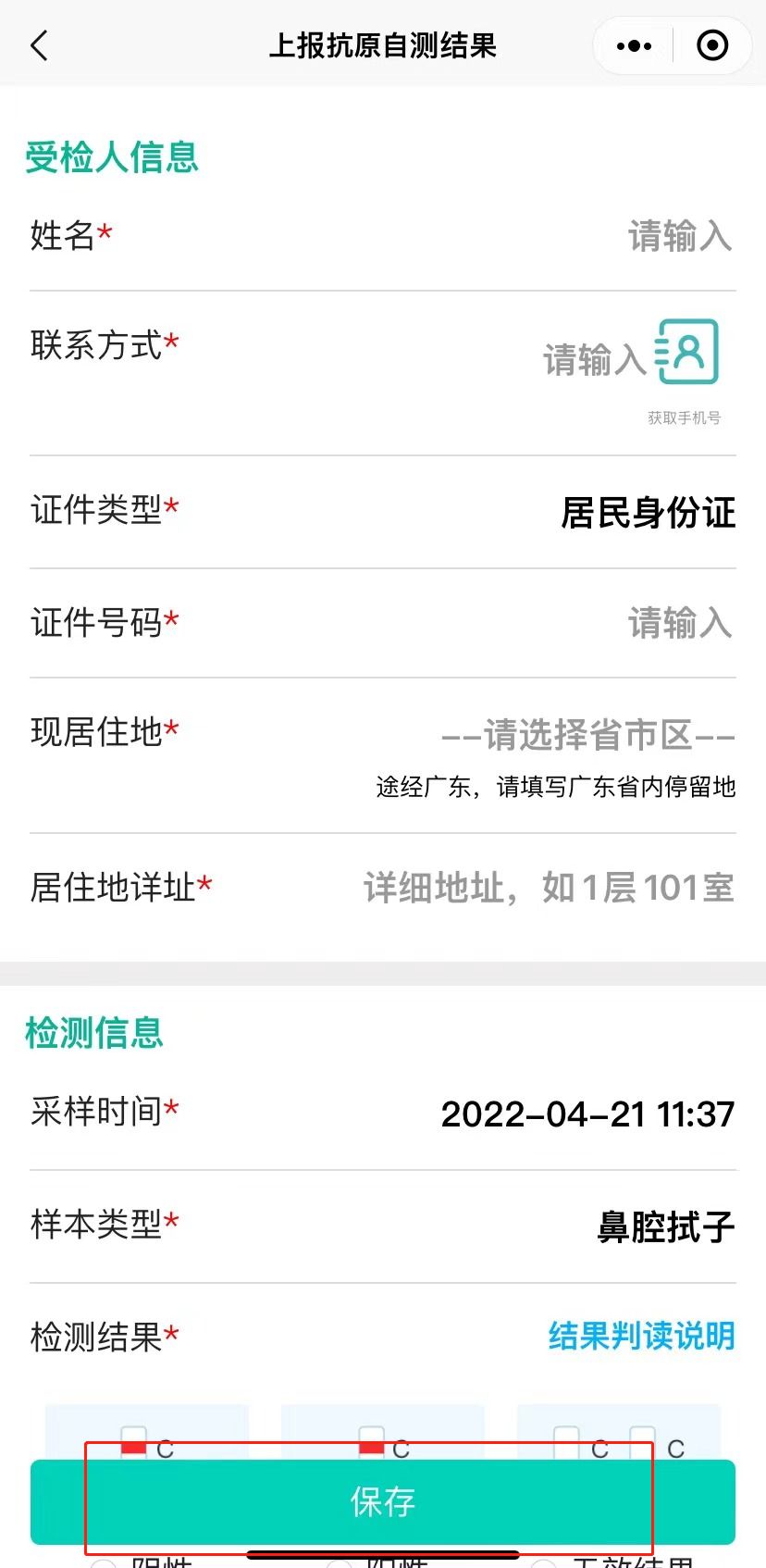Fill in the 居住地详址 address field
The width and height of the screenshot is (766, 1568).
click(548, 888)
